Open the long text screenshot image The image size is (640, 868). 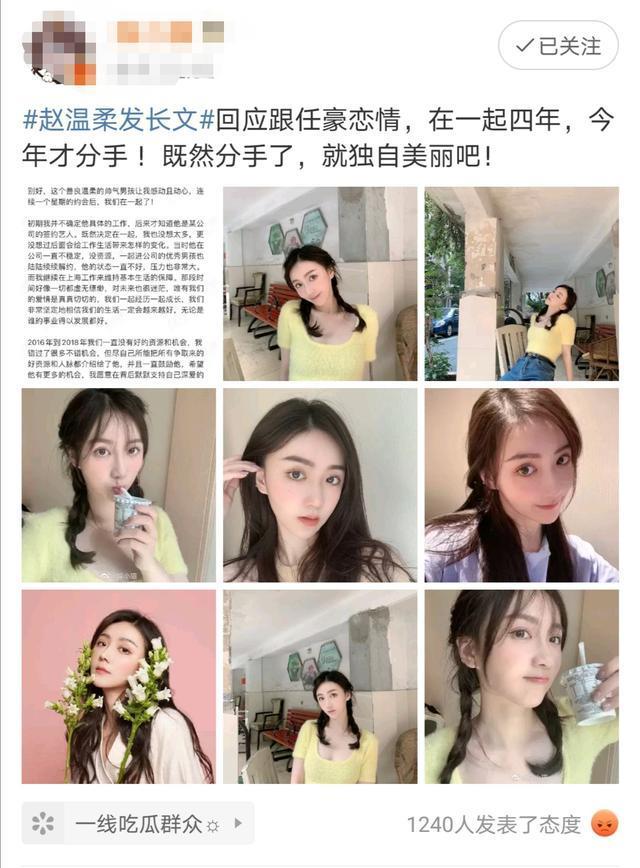click(118, 283)
